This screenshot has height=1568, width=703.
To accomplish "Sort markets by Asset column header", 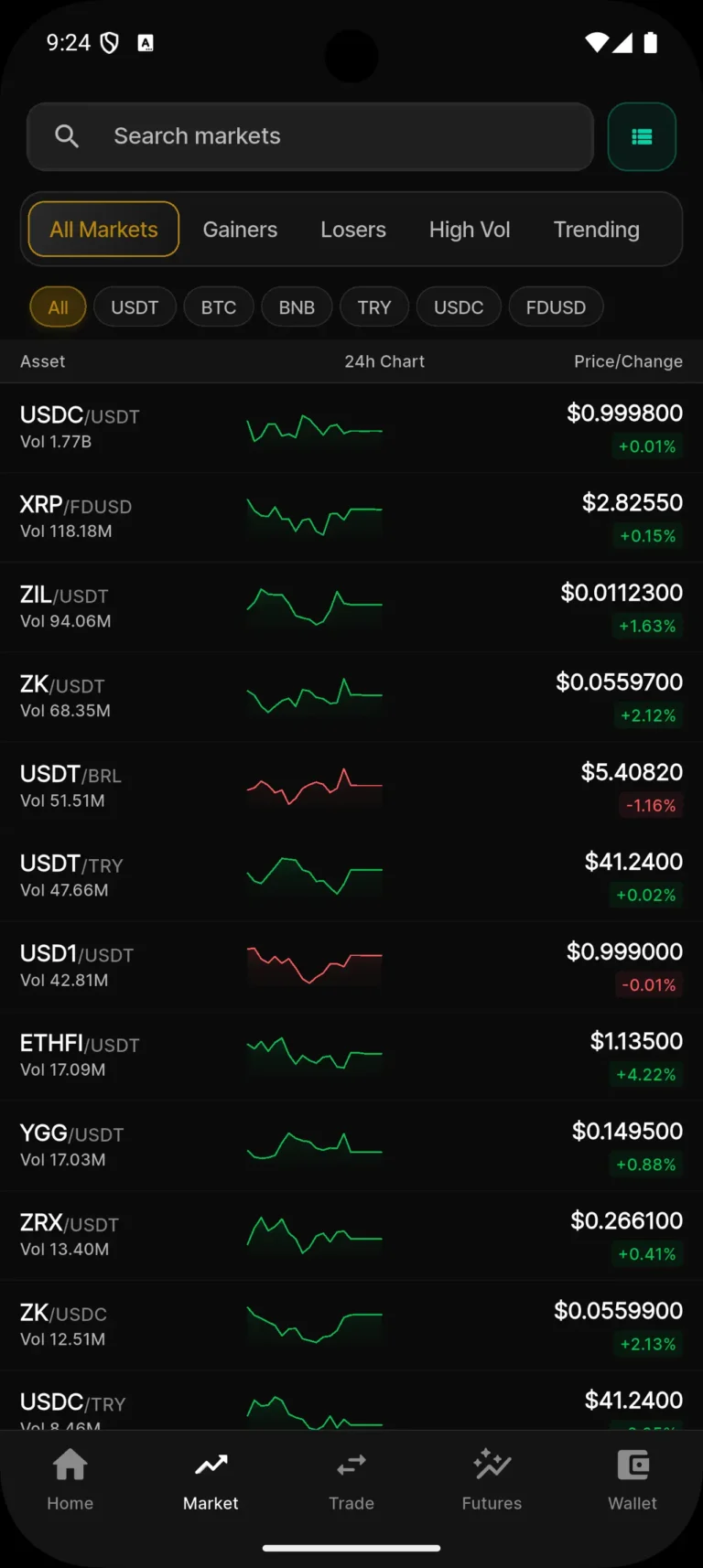I will pos(42,361).
